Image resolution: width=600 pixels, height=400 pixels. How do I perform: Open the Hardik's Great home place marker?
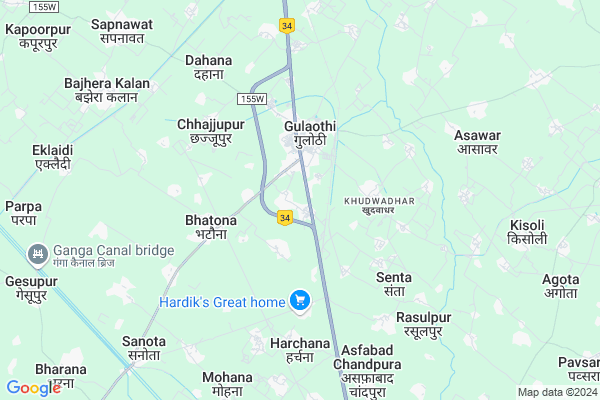tap(298, 300)
